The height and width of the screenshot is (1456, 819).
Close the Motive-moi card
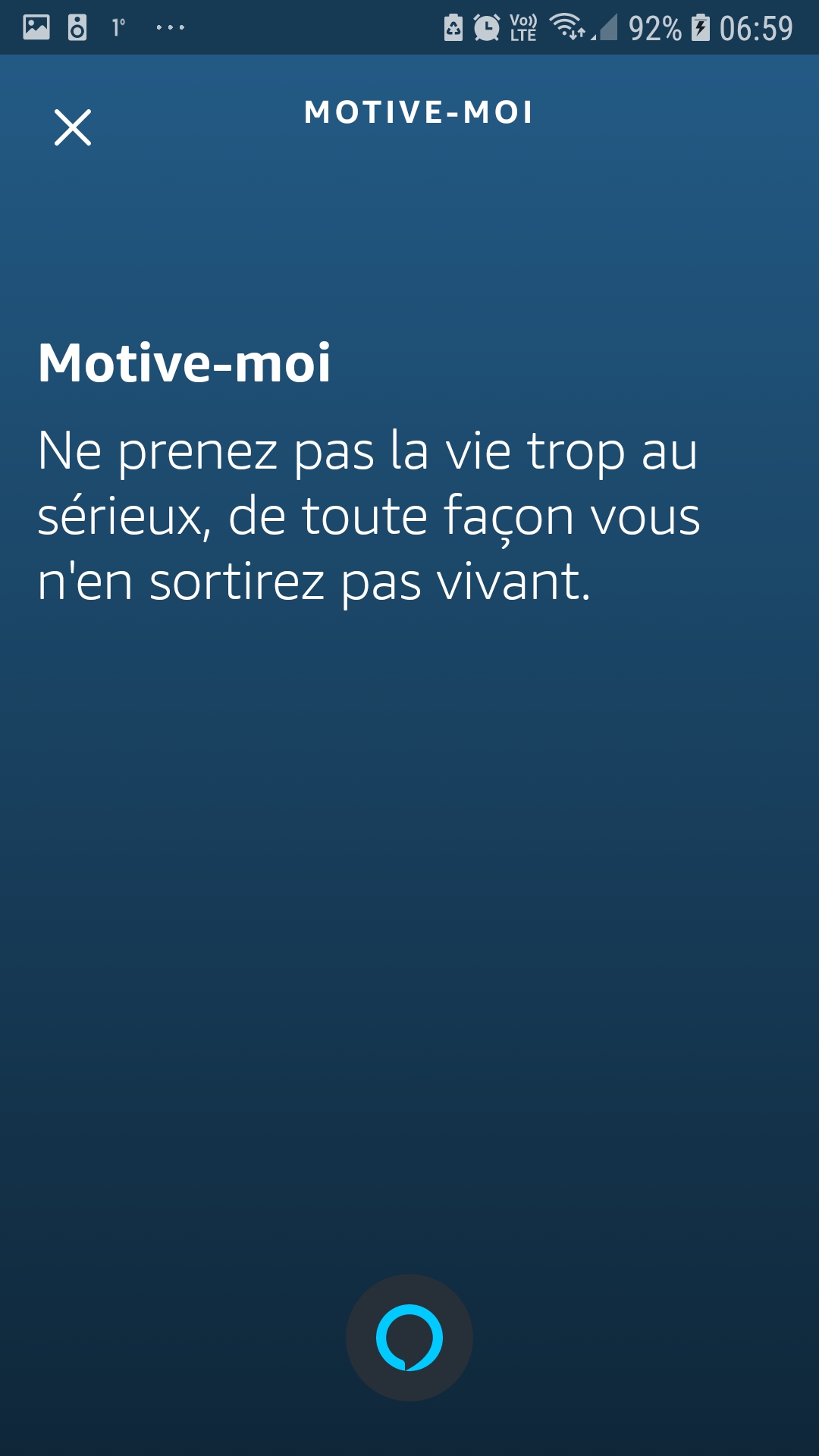73,127
